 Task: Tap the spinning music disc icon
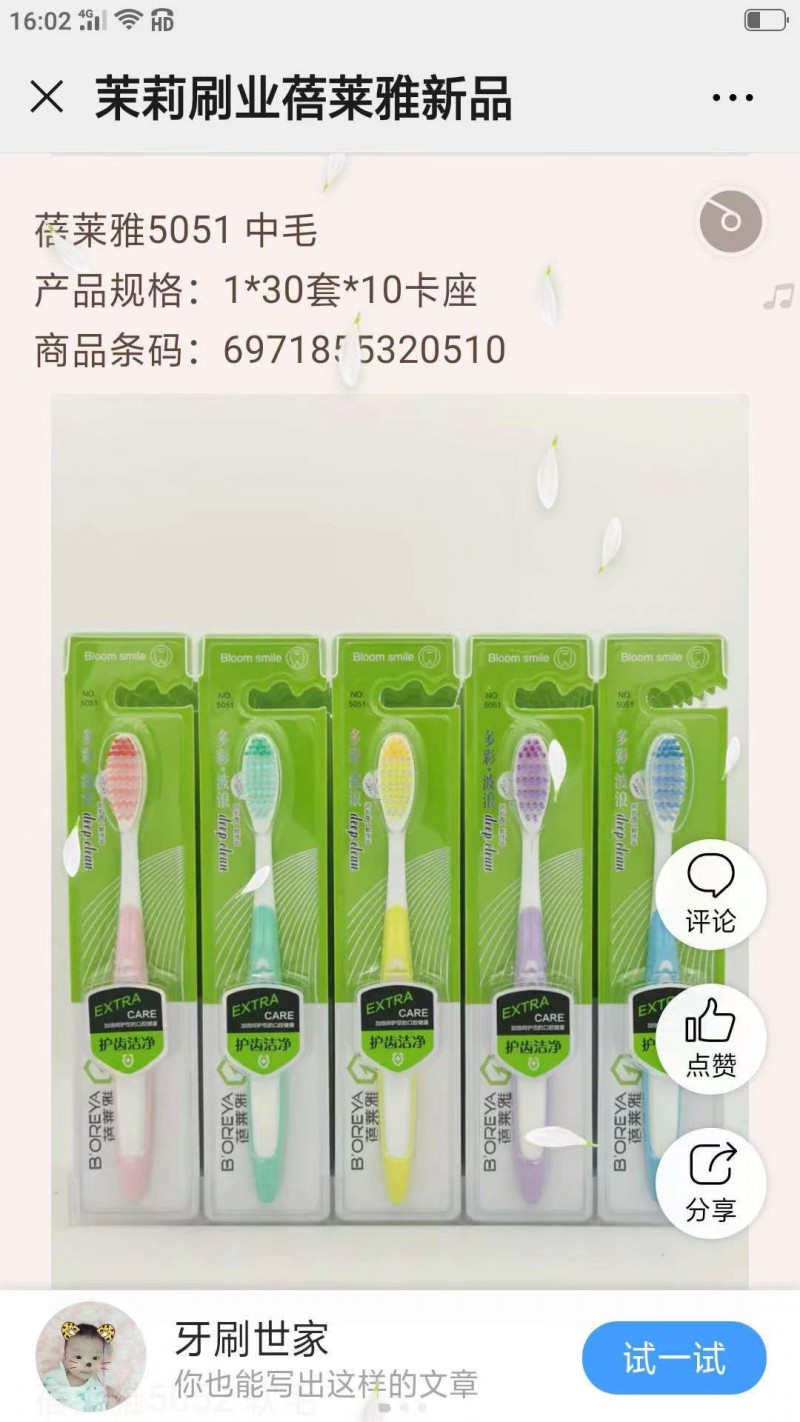tap(730, 219)
